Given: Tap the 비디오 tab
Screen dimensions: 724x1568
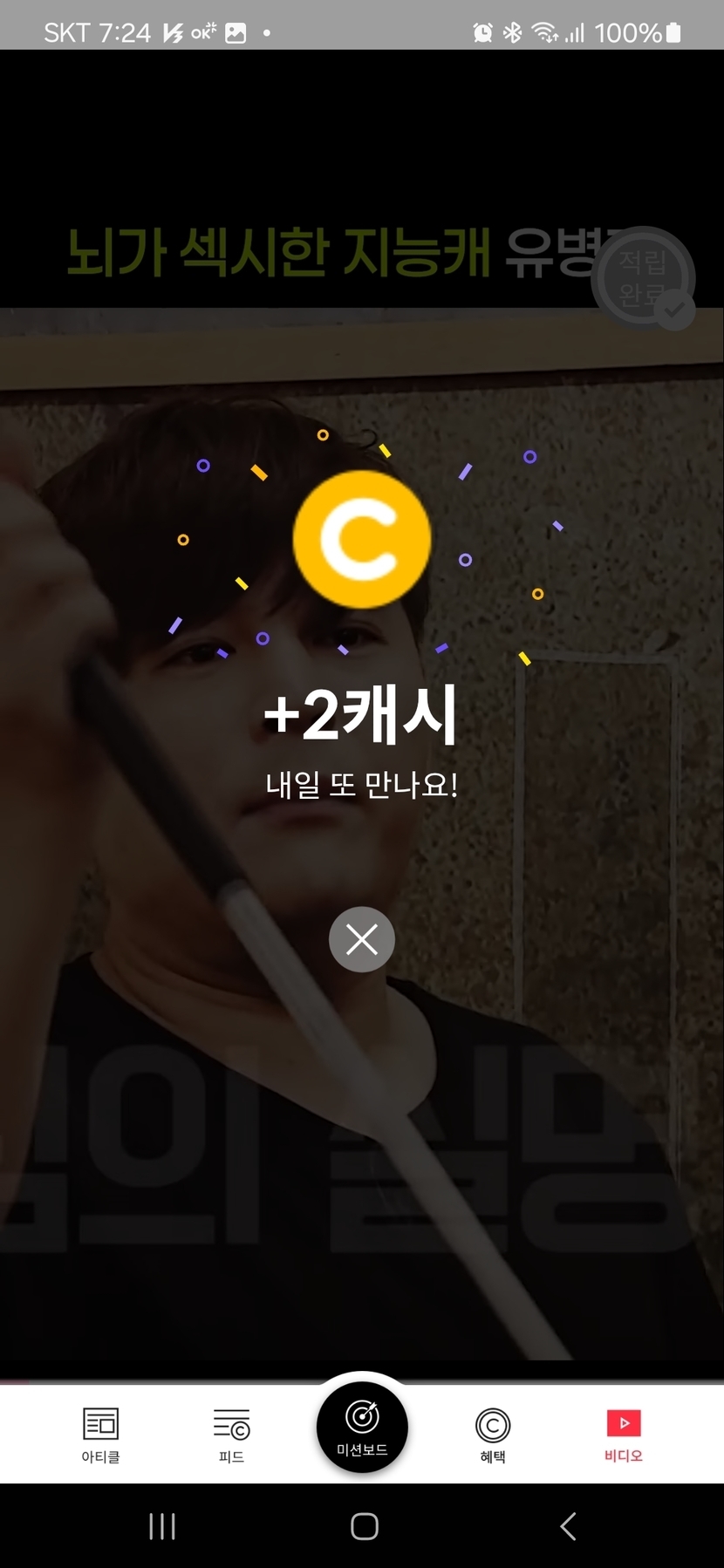Looking at the screenshot, I should pos(623,1435).
